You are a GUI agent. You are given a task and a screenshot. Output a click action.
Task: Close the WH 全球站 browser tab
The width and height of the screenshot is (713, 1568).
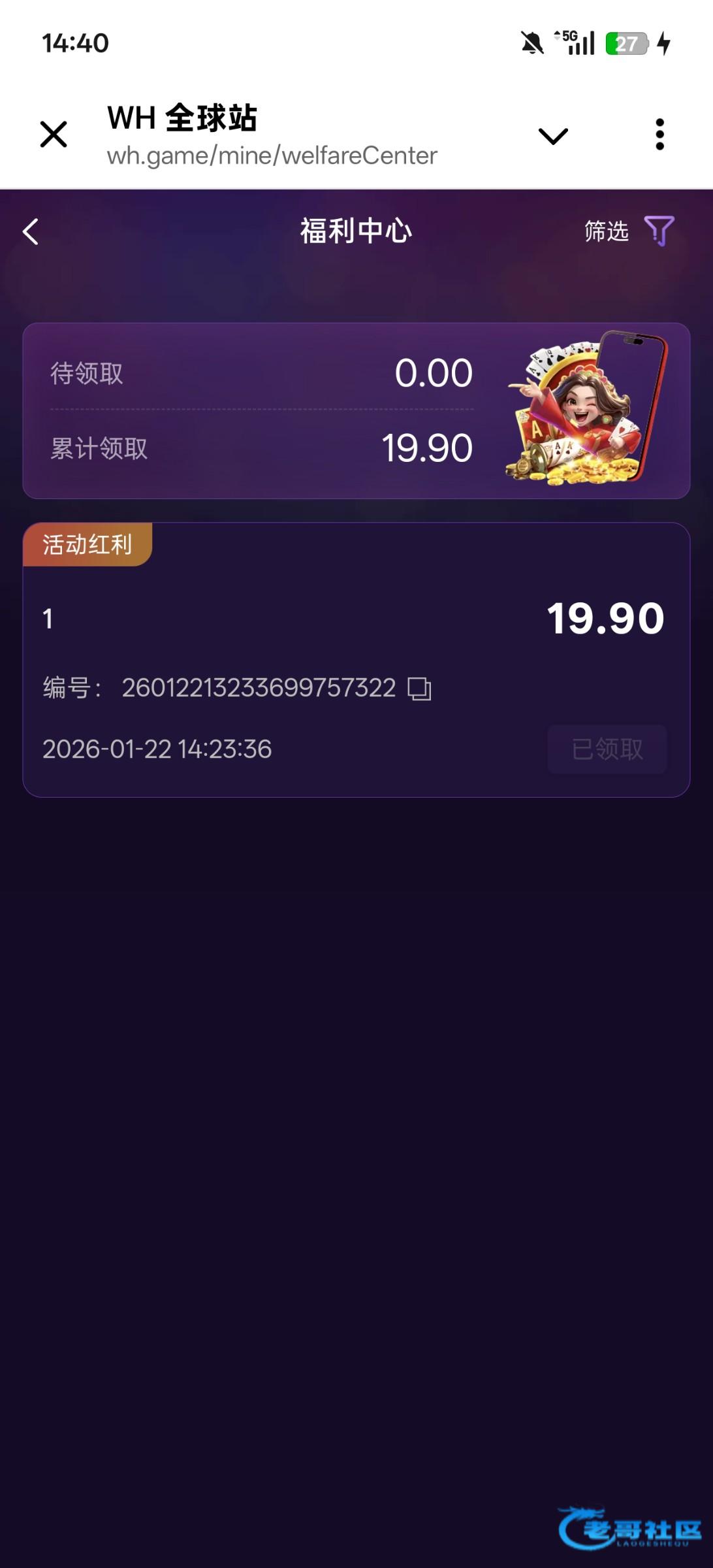tap(54, 135)
